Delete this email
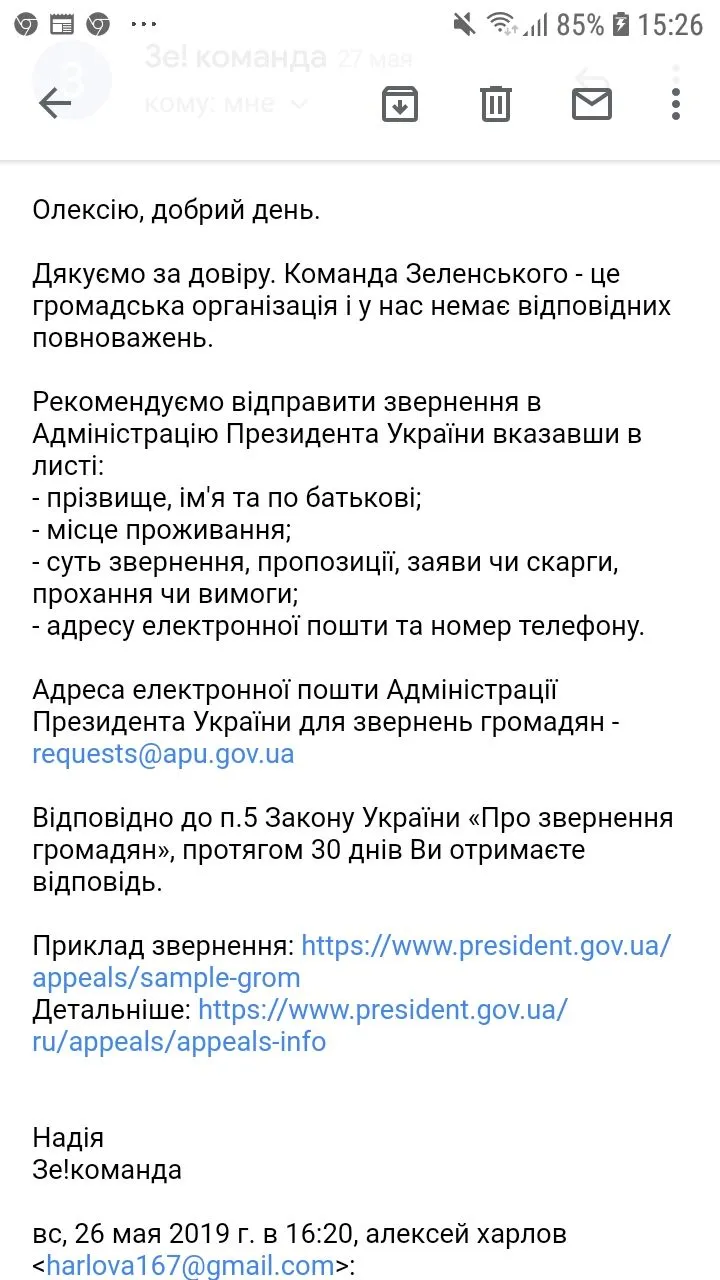720x1280 pixels. tap(496, 103)
